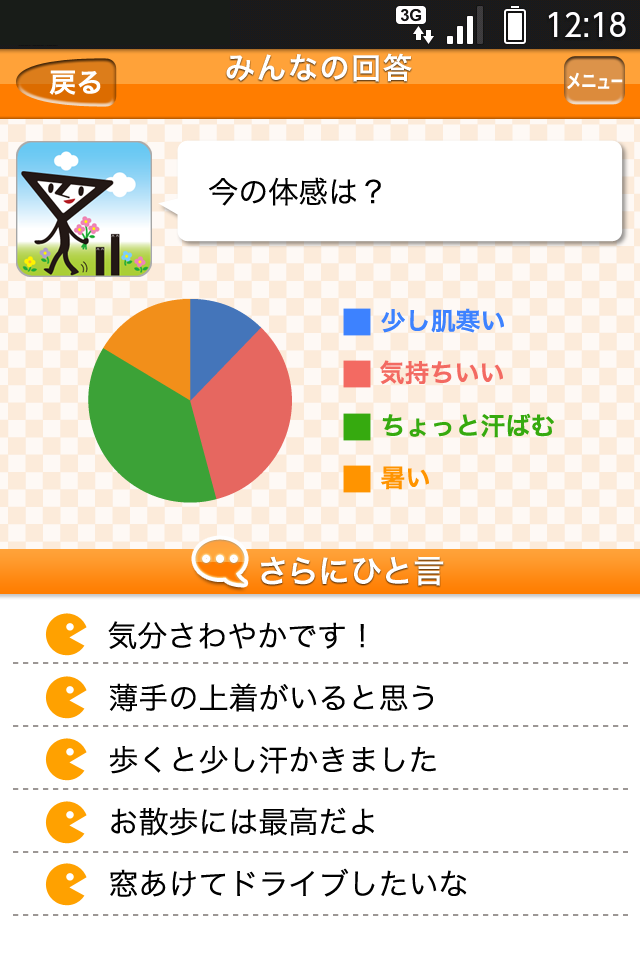This screenshot has height=960, width=640.
Task: Open the メニュー menu button
Action: (x=594, y=80)
